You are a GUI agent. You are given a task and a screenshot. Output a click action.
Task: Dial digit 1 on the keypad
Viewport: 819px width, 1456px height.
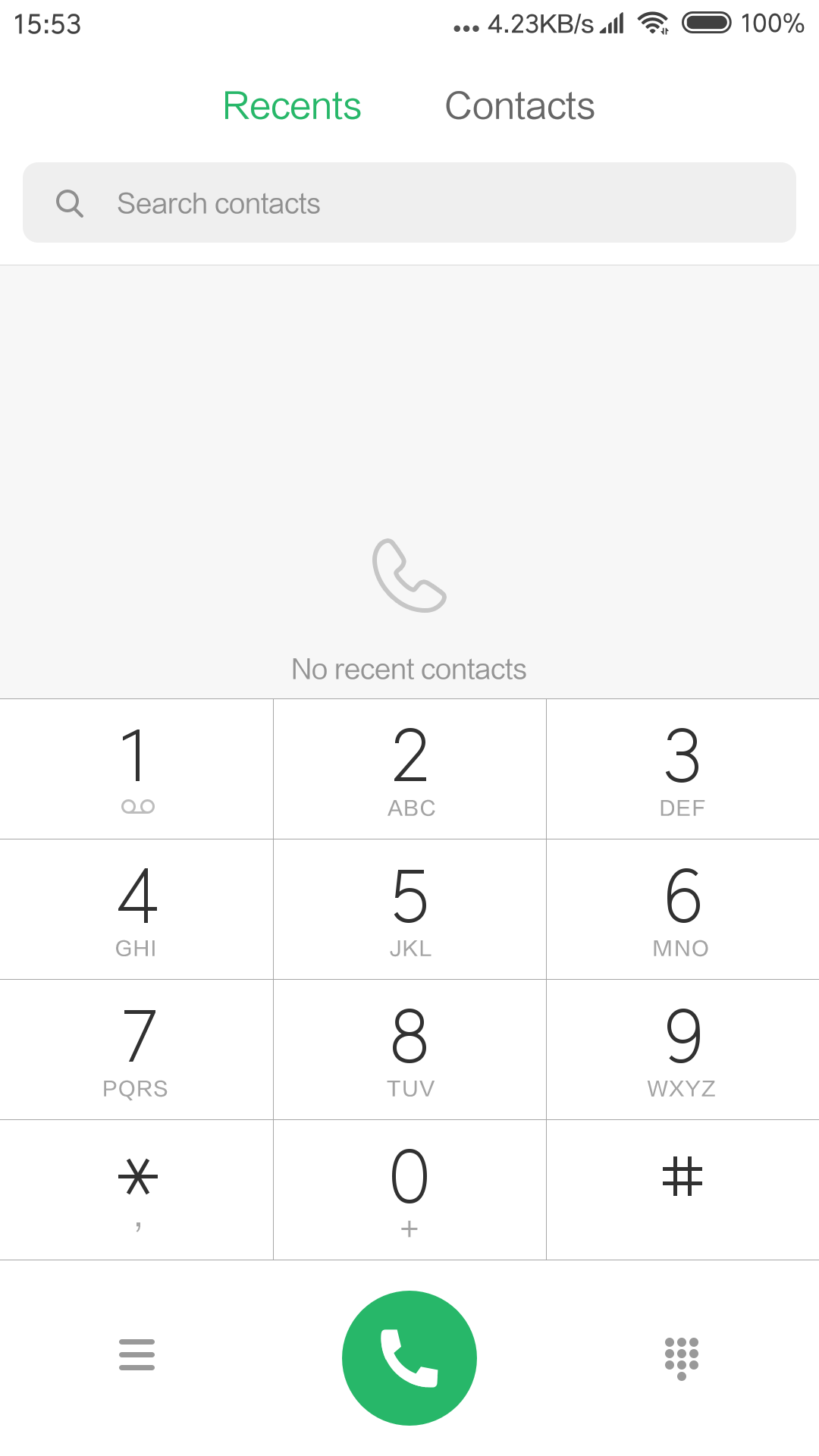(x=136, y=769)
